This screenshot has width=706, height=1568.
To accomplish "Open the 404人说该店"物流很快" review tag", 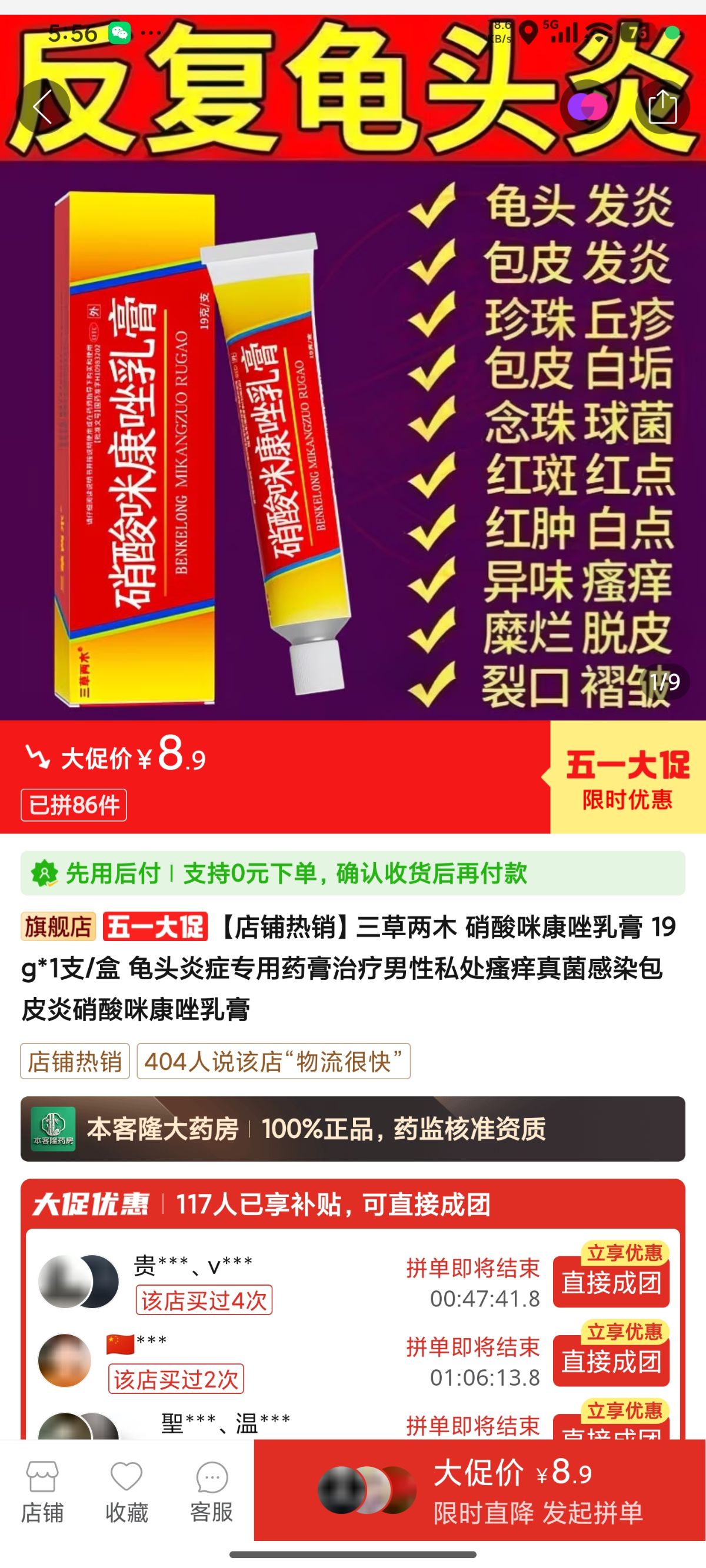I will [x=274, y=1061].
